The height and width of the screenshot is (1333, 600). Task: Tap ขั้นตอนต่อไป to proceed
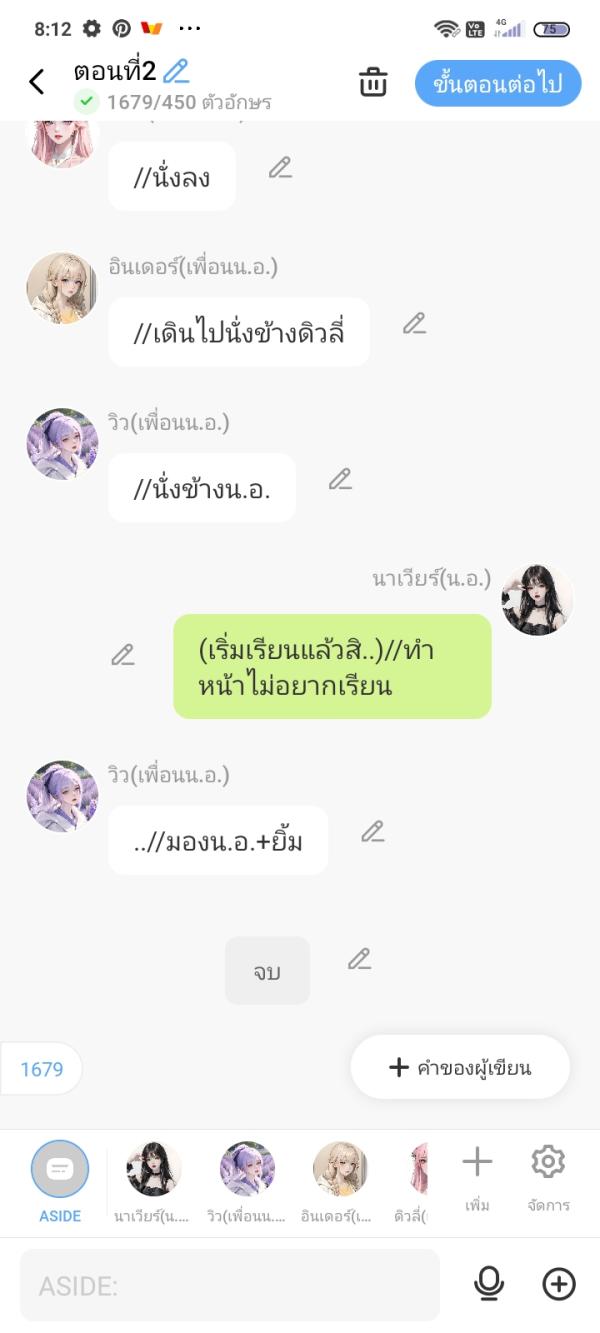(x=497, y=84)
